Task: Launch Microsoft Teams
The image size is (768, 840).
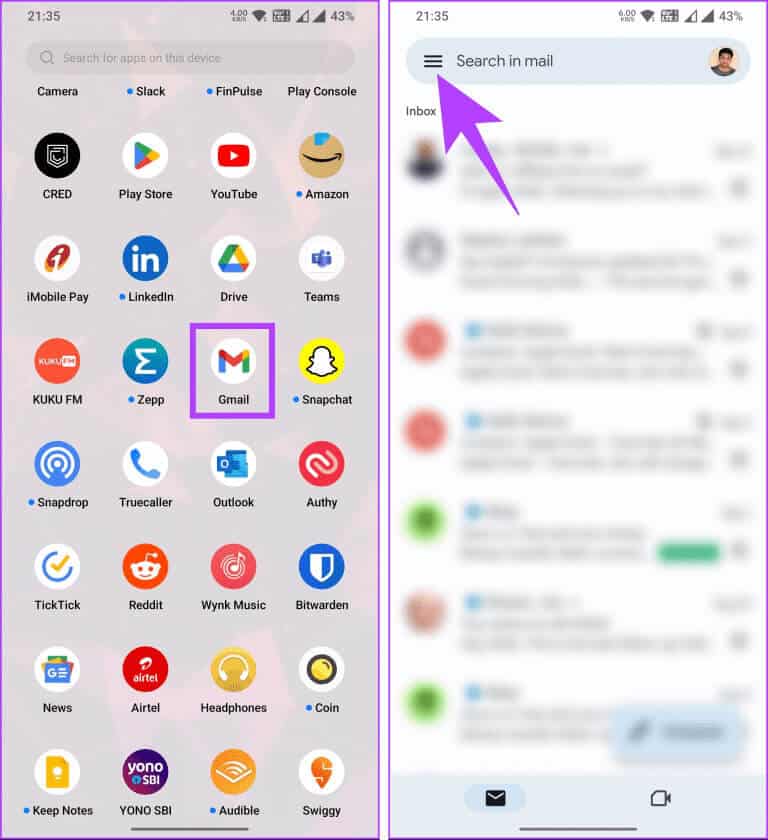Action: (x=321, y=259)
